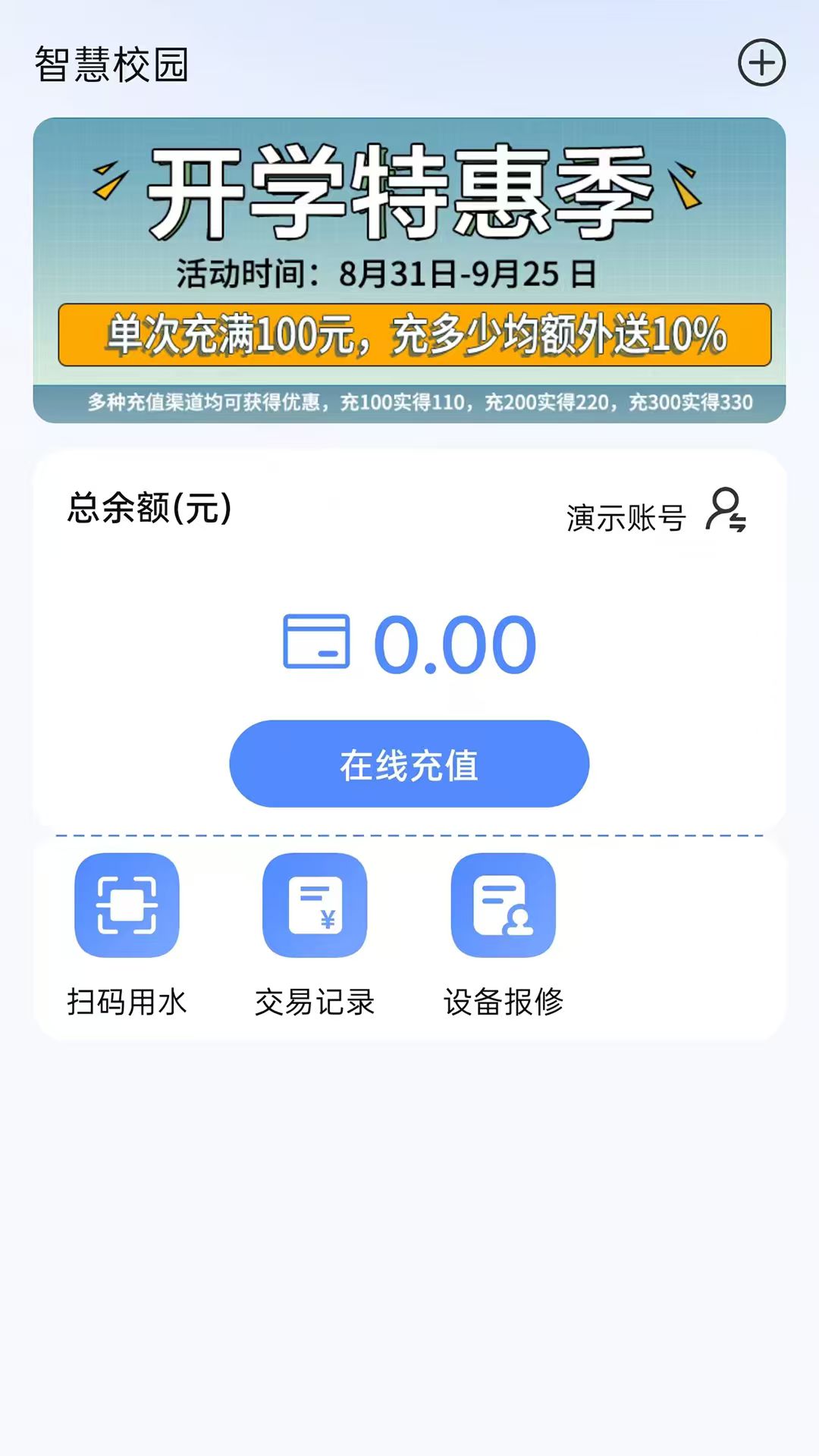Screen dimensions: 819x1456
Task: Click the account switch icon beside 演示账号
Action: coord(726,514)
